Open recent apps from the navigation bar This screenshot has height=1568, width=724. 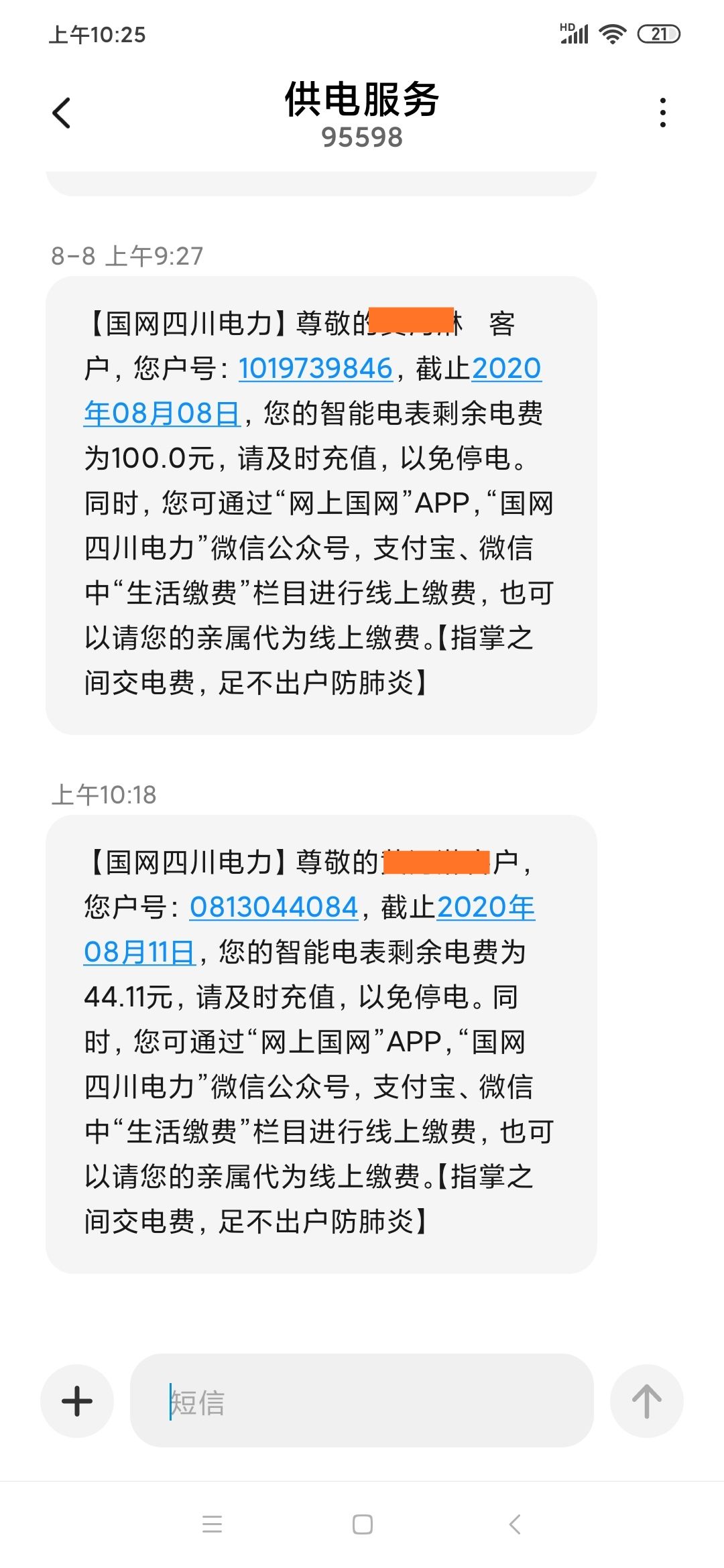[x=212, y=1524]
